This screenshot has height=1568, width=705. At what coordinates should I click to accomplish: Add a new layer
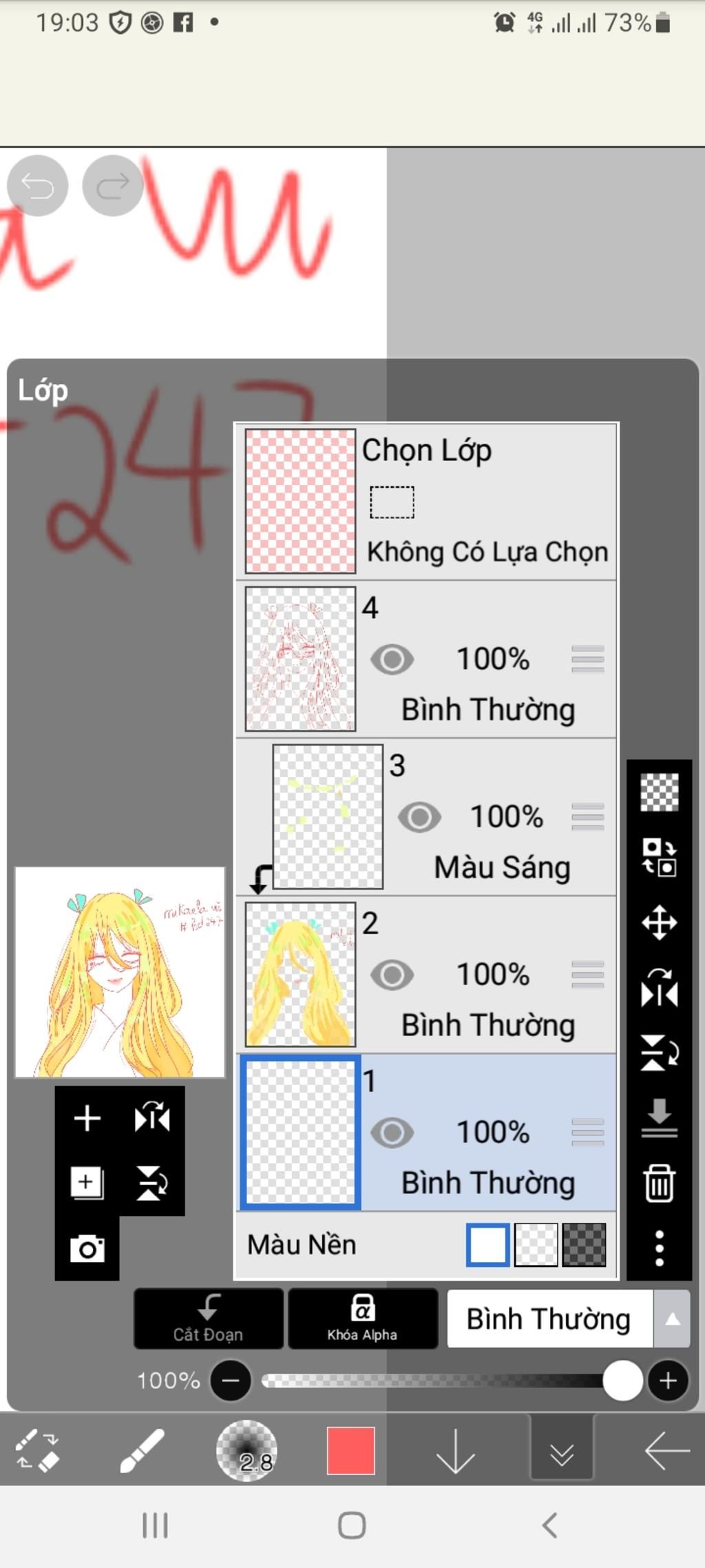pyautogui.click(x=87, y=1118)
